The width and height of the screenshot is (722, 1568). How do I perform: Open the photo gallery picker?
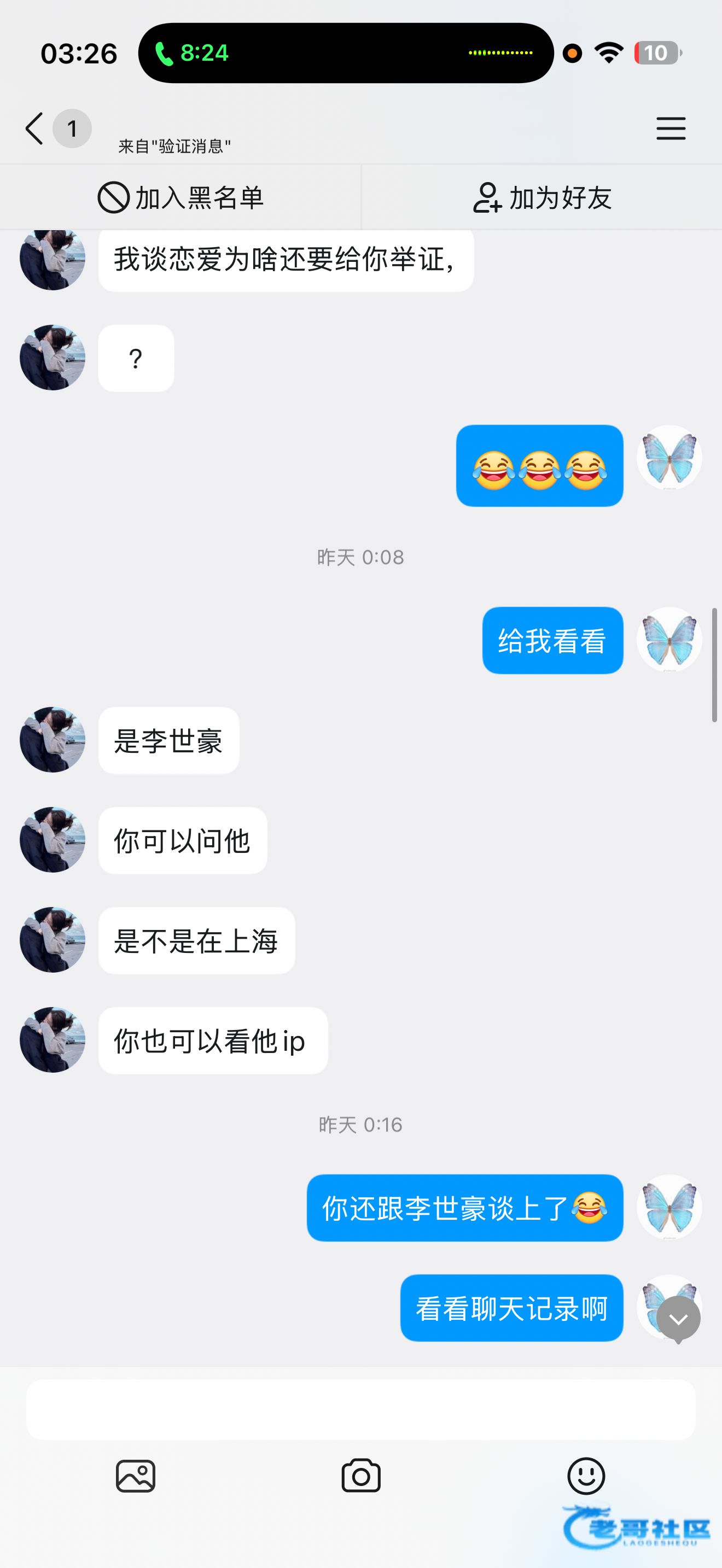click(x=136, y=1476)
